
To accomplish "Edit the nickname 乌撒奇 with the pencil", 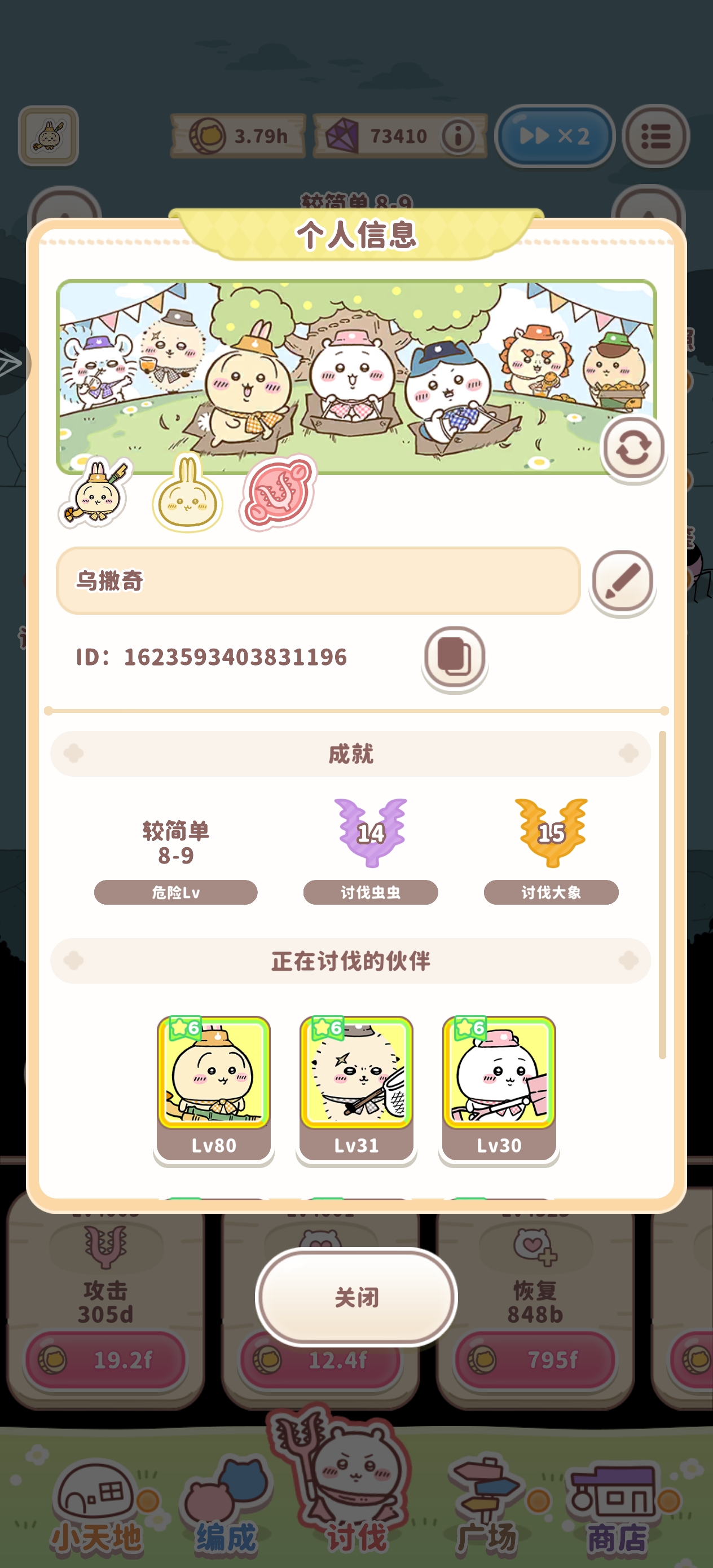I will pos(622,581).
